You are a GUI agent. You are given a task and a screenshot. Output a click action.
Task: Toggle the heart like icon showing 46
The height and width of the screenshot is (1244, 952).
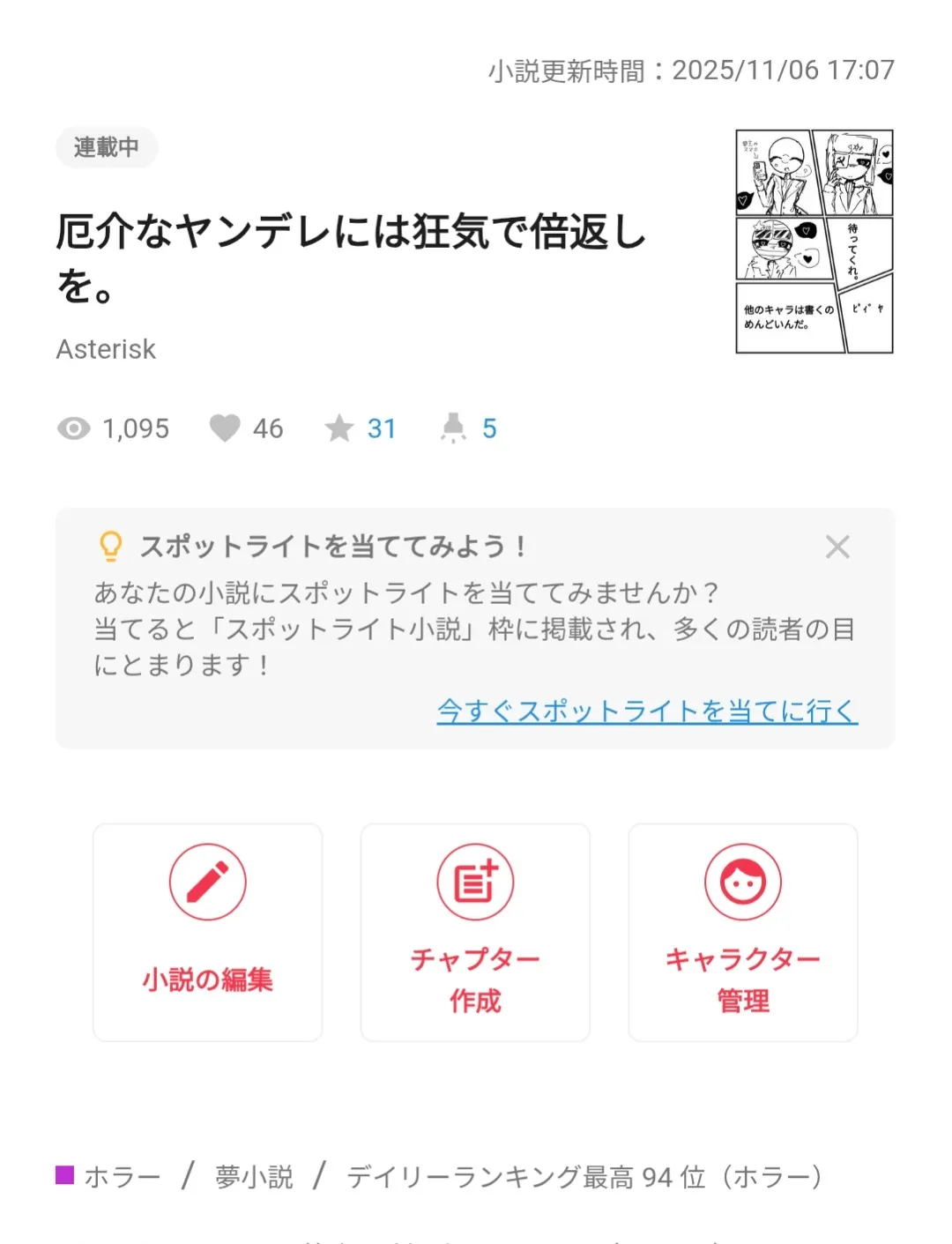[x=226, y=428]
